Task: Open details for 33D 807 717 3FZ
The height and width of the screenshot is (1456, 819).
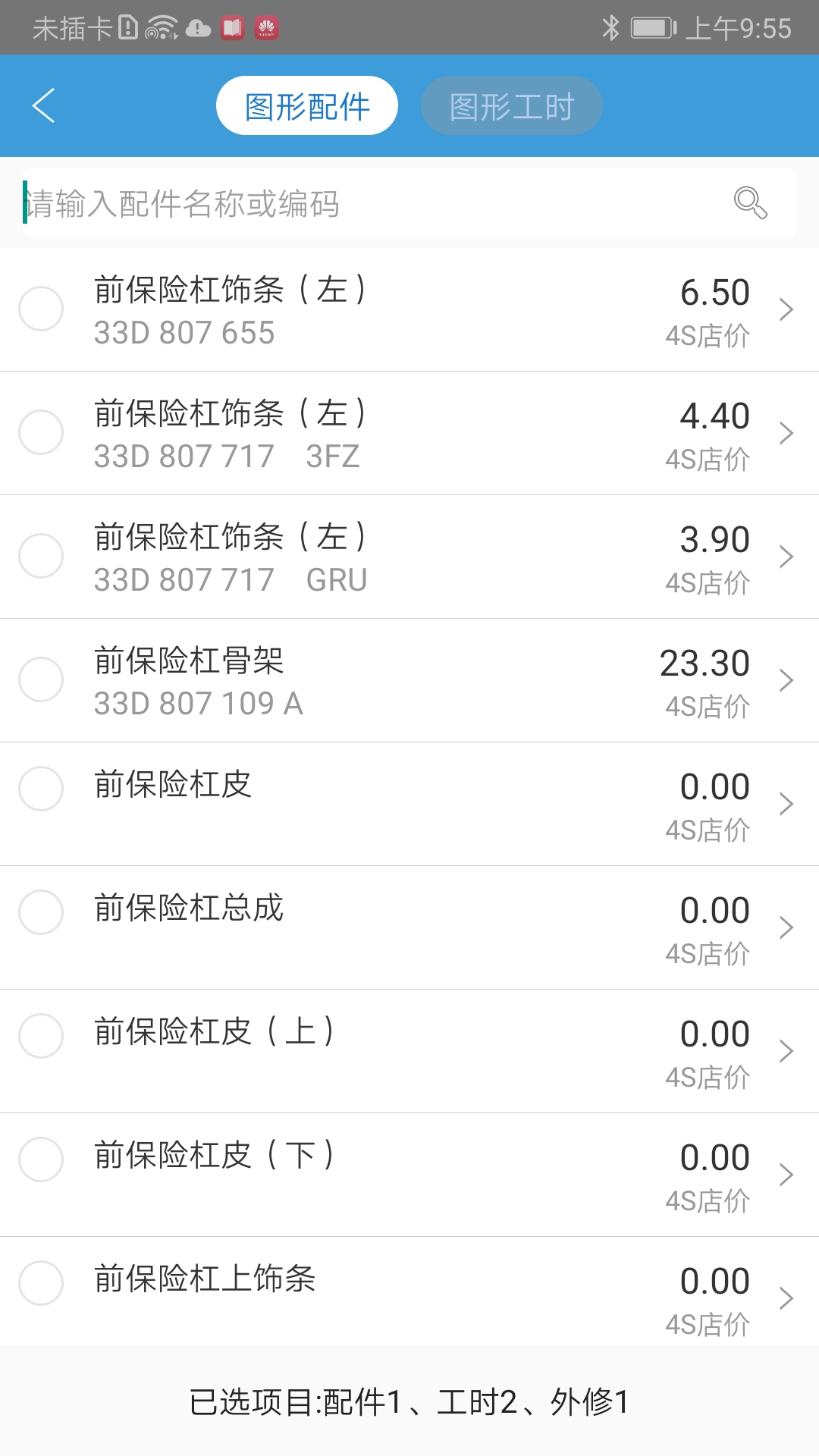Action: pyautogui.click(x=409, y=433)
